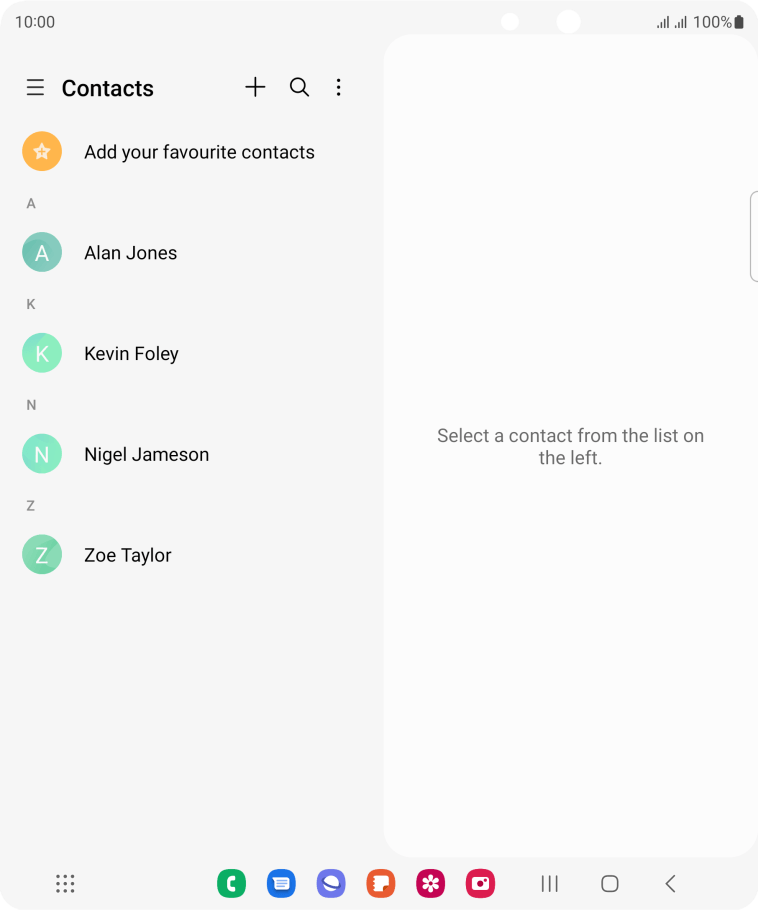
Task: Open Samsung Internet from taskbar
Action: tap(331, 884)
